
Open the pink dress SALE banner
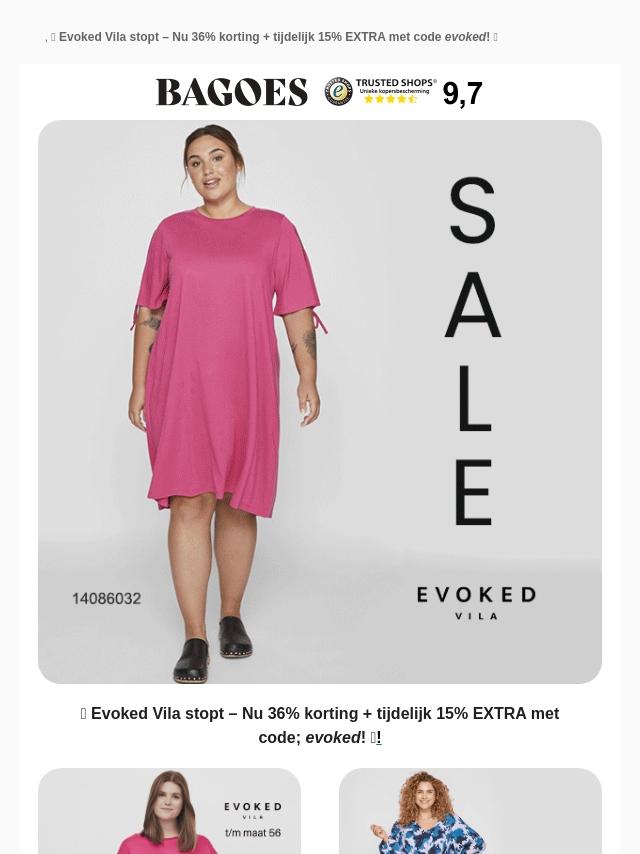(320, 402)
